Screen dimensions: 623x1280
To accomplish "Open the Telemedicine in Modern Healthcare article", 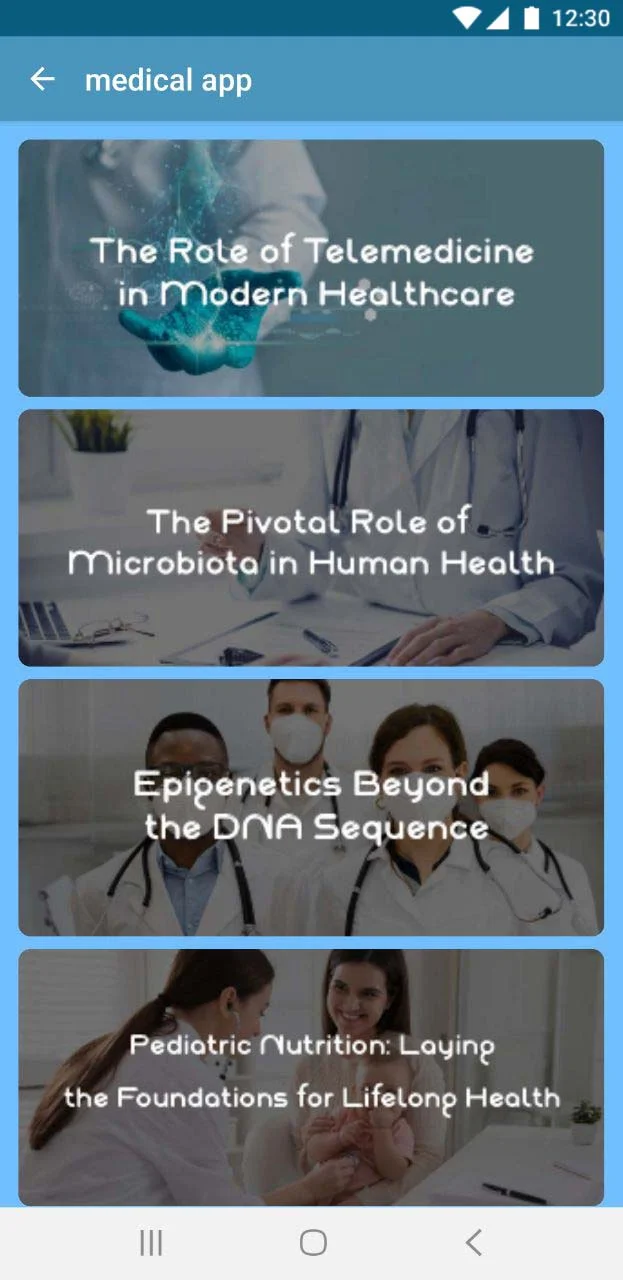I will pos(311,268).
